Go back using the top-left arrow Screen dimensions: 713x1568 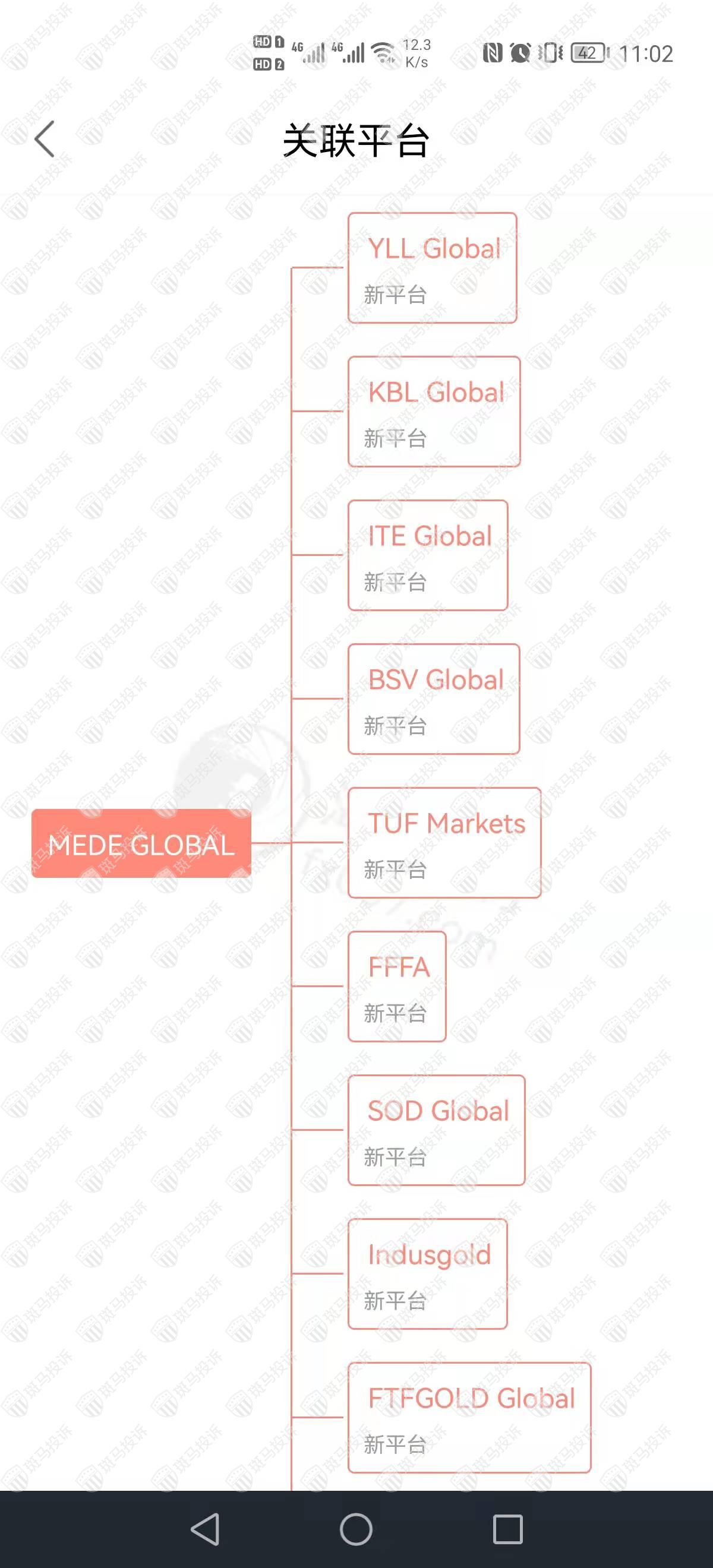45,139
